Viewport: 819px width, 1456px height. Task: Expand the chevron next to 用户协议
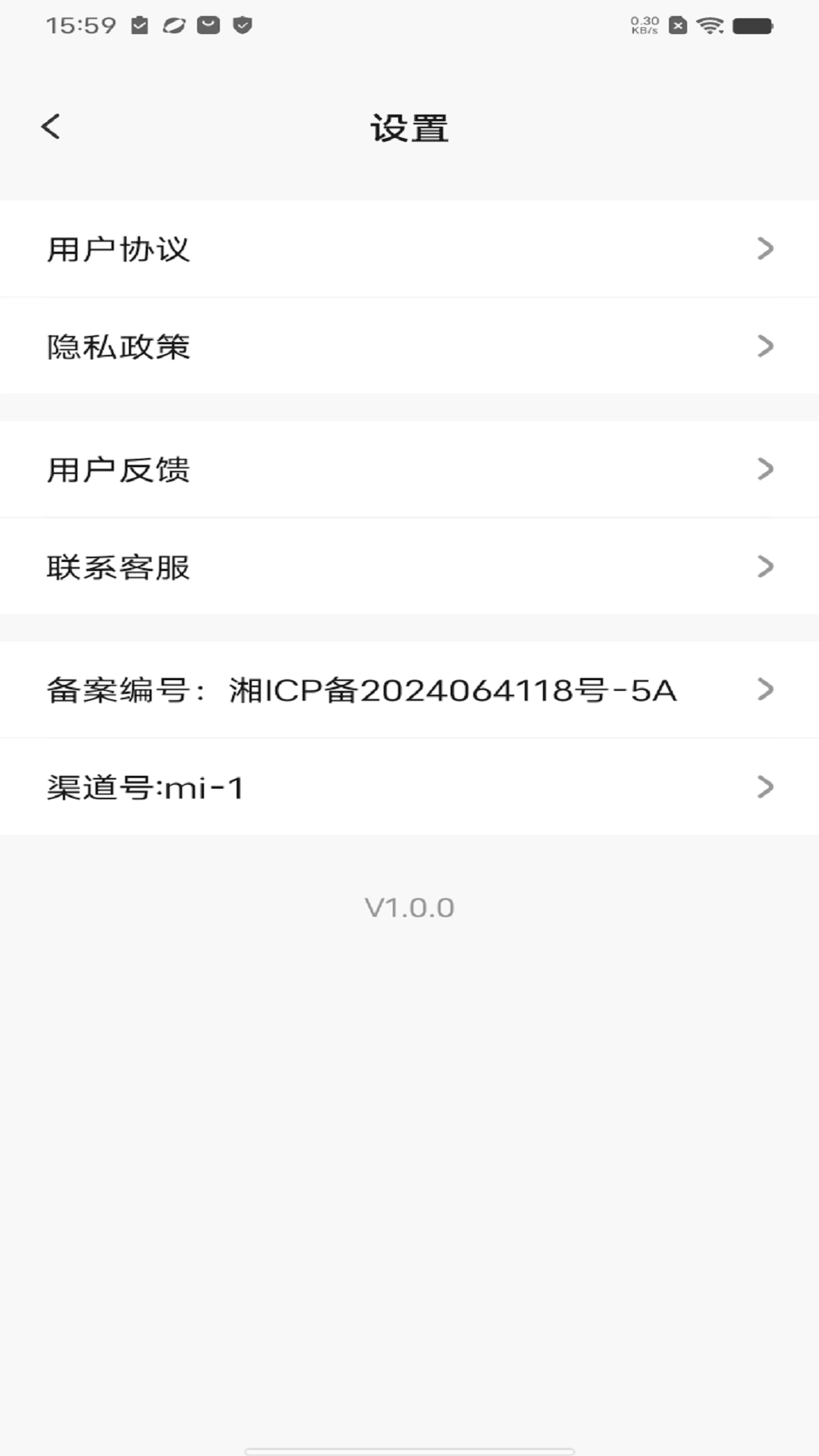pyautogui.click(x=767, y=248)
